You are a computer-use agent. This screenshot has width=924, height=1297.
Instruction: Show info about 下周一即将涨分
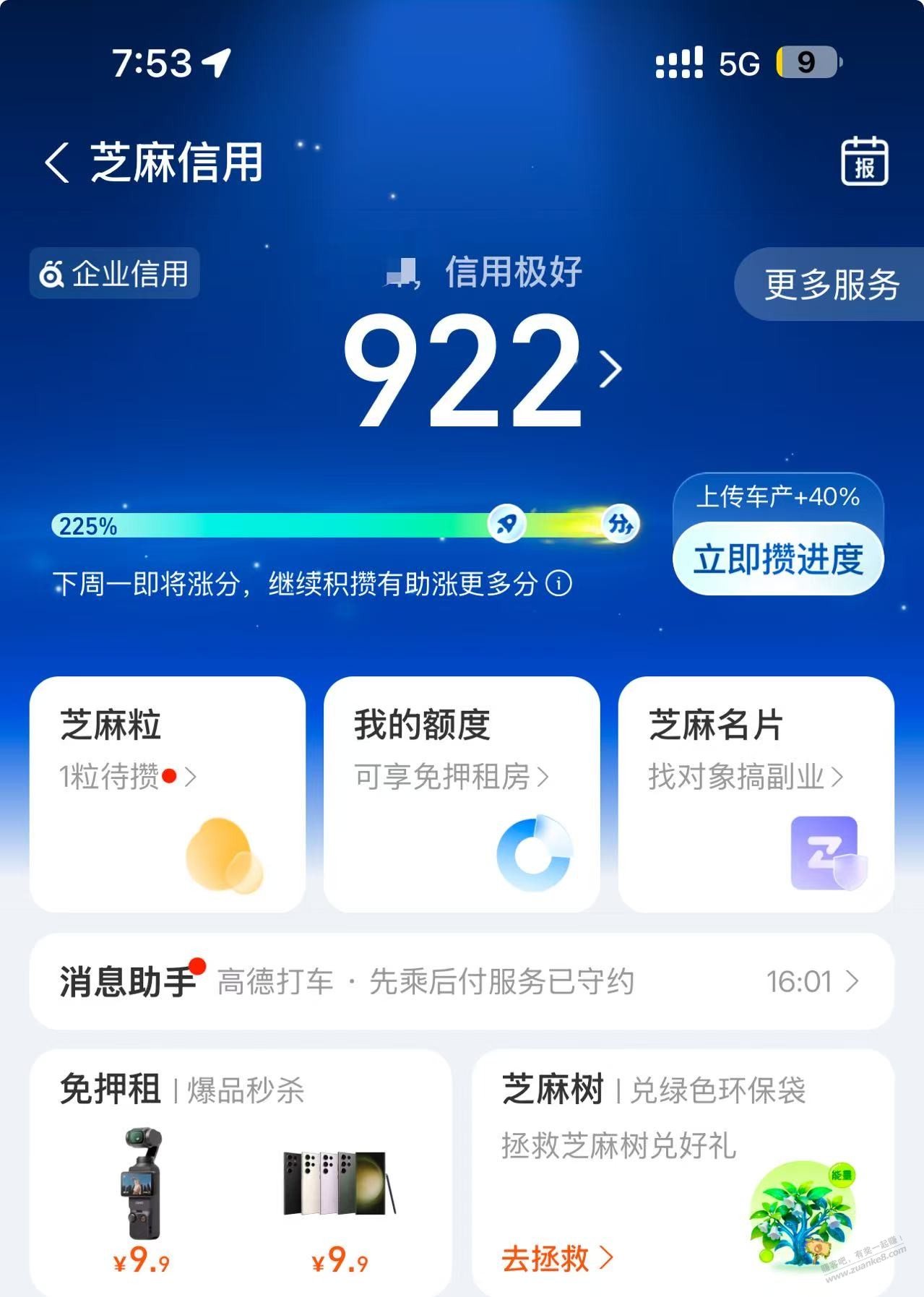tap(558, 583)
